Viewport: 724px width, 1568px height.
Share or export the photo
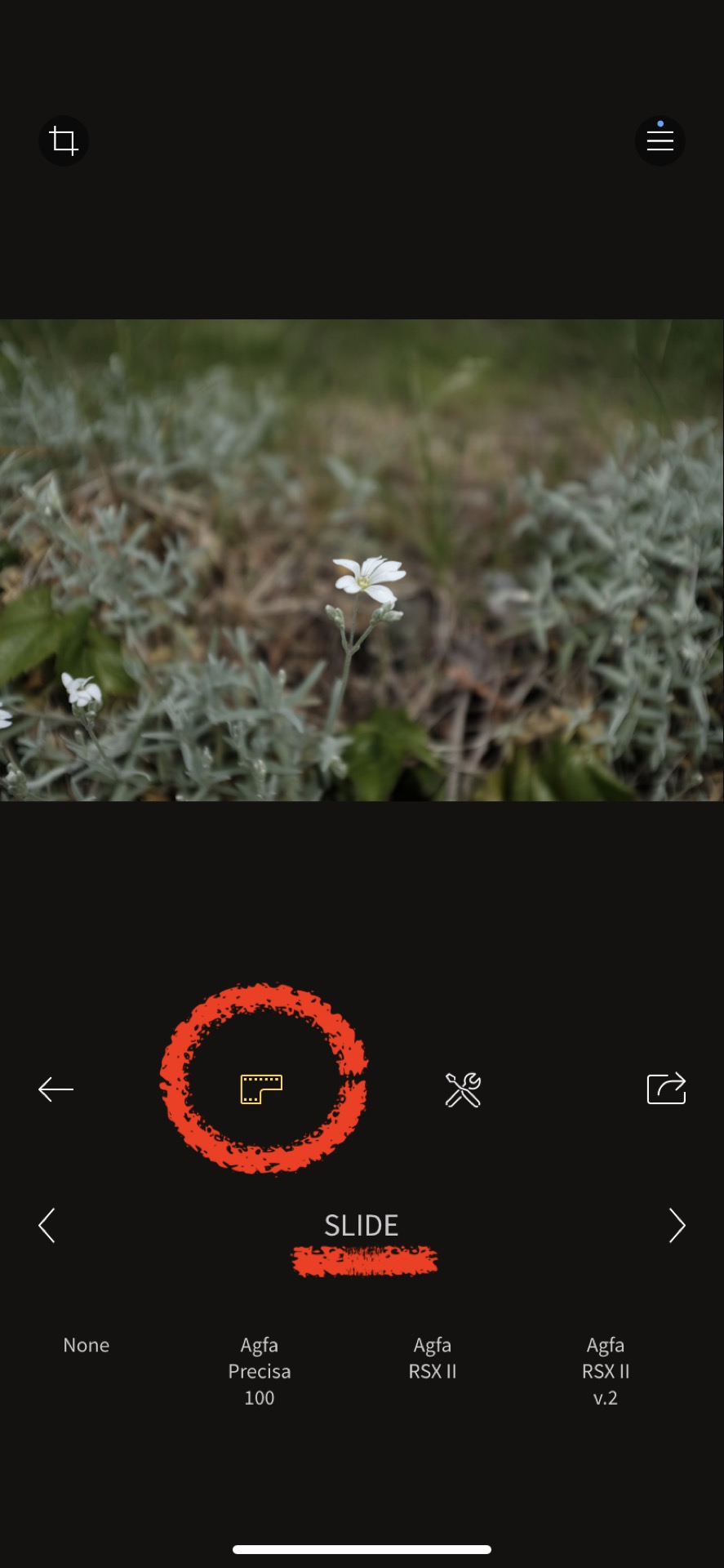point(666,1089)
